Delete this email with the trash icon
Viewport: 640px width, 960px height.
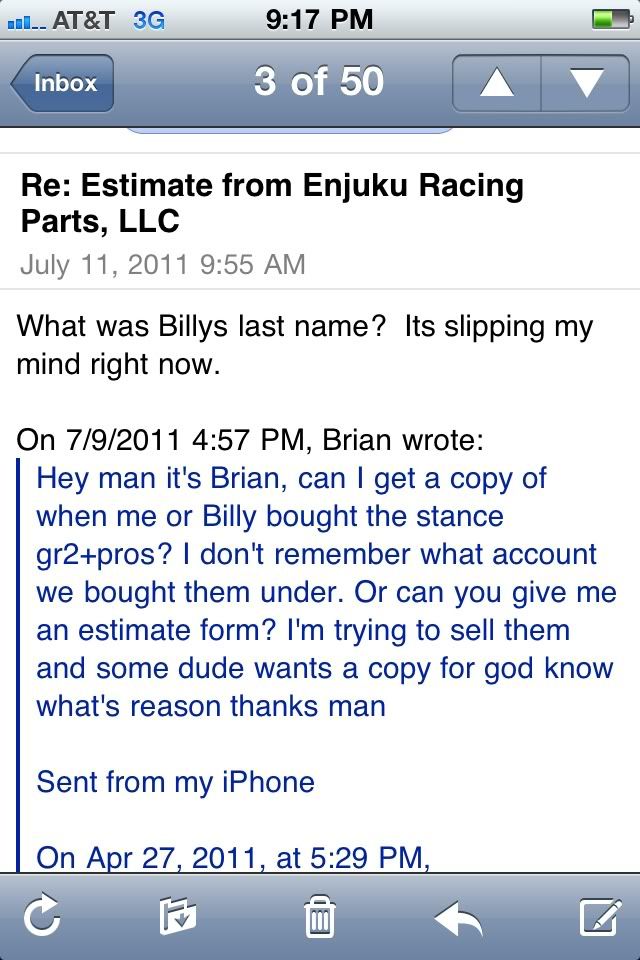[x=319, y=917]
